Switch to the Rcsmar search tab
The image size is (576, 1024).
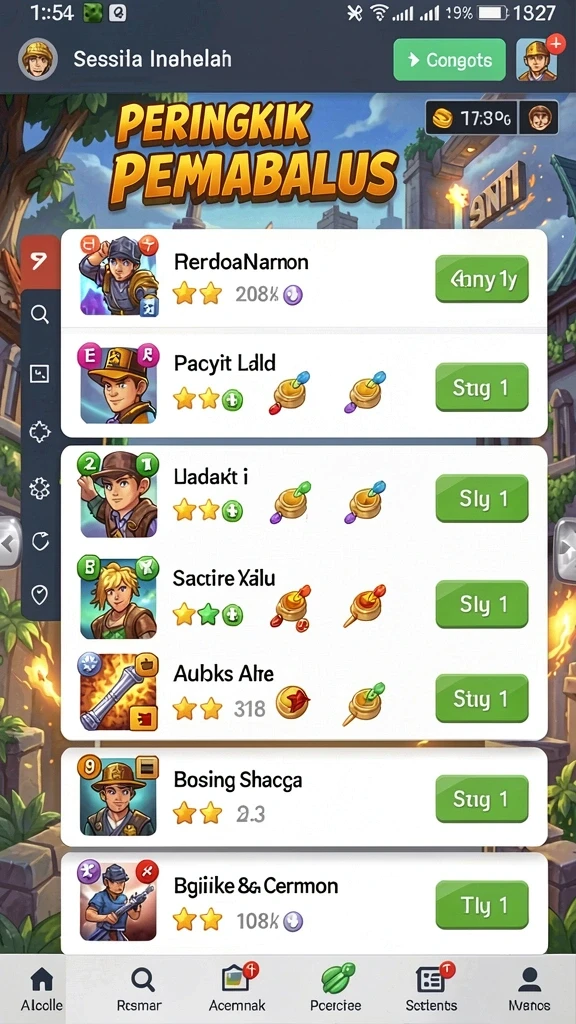139,988
